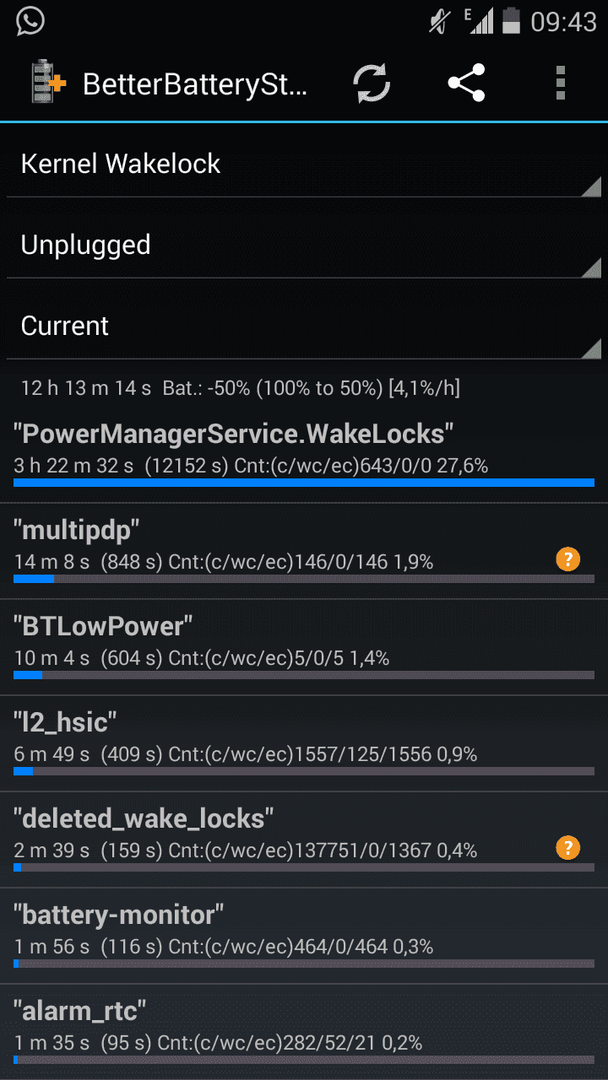Open the Kernel Wakelock dropdown

(304, 164)
